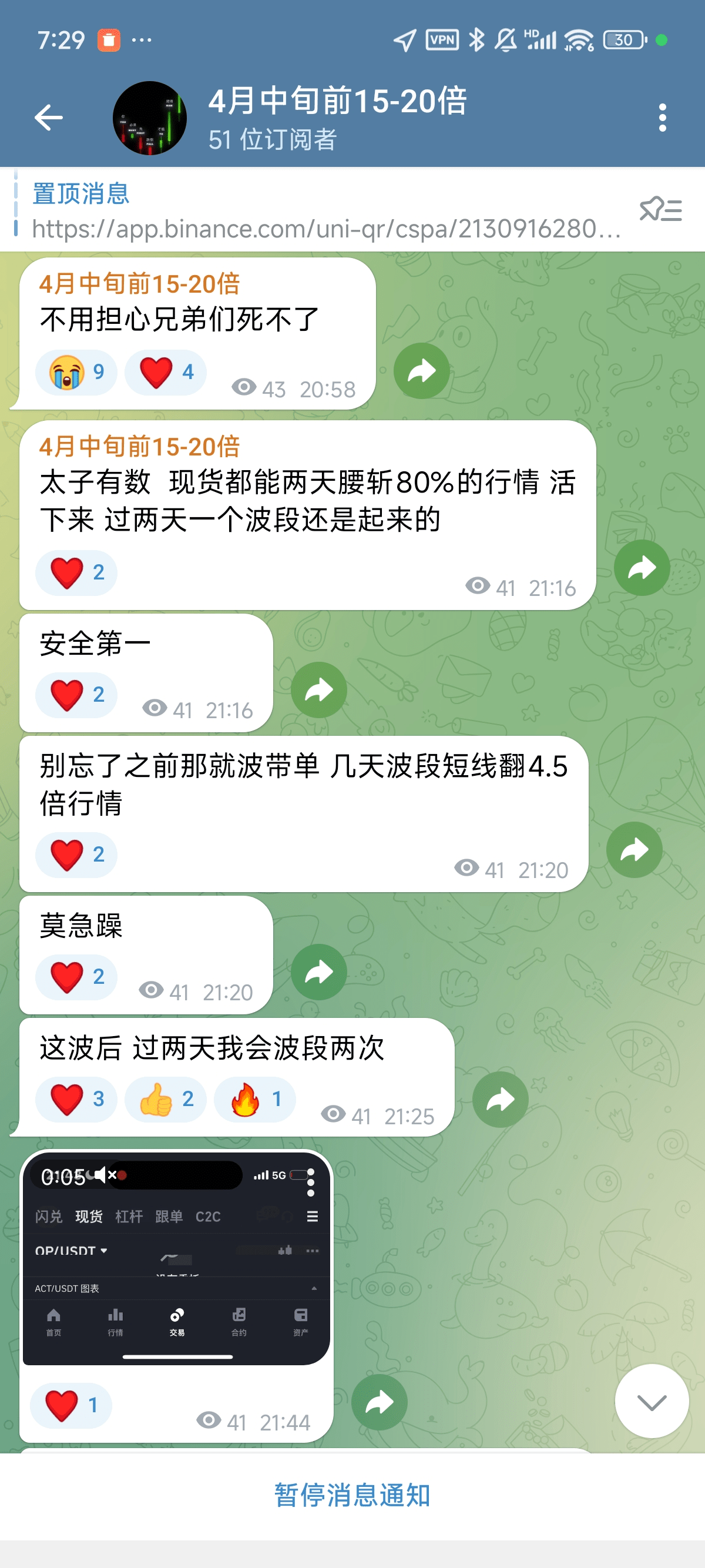Share the 这波后 message from 21:25
This screenshot has height=1568, width=705.
tap(500, 1099)
